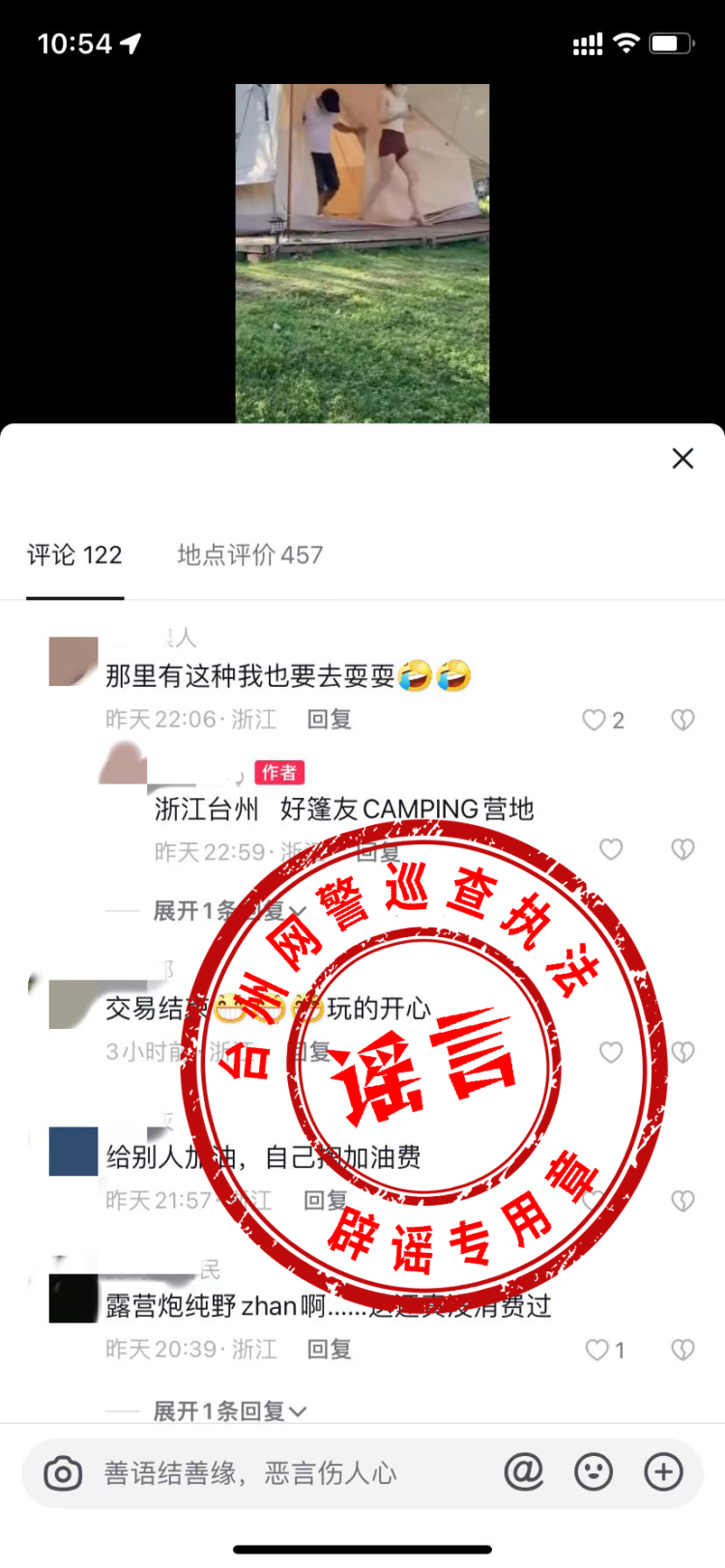Dislike the 给别人加油 comment

coord(682,1201)
